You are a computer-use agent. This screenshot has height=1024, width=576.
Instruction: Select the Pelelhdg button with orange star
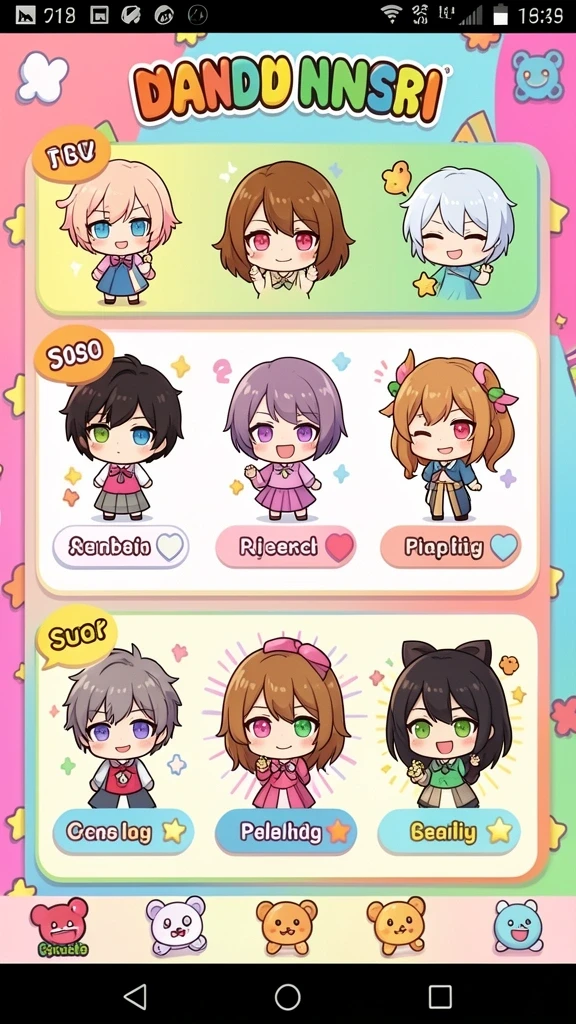286,832
